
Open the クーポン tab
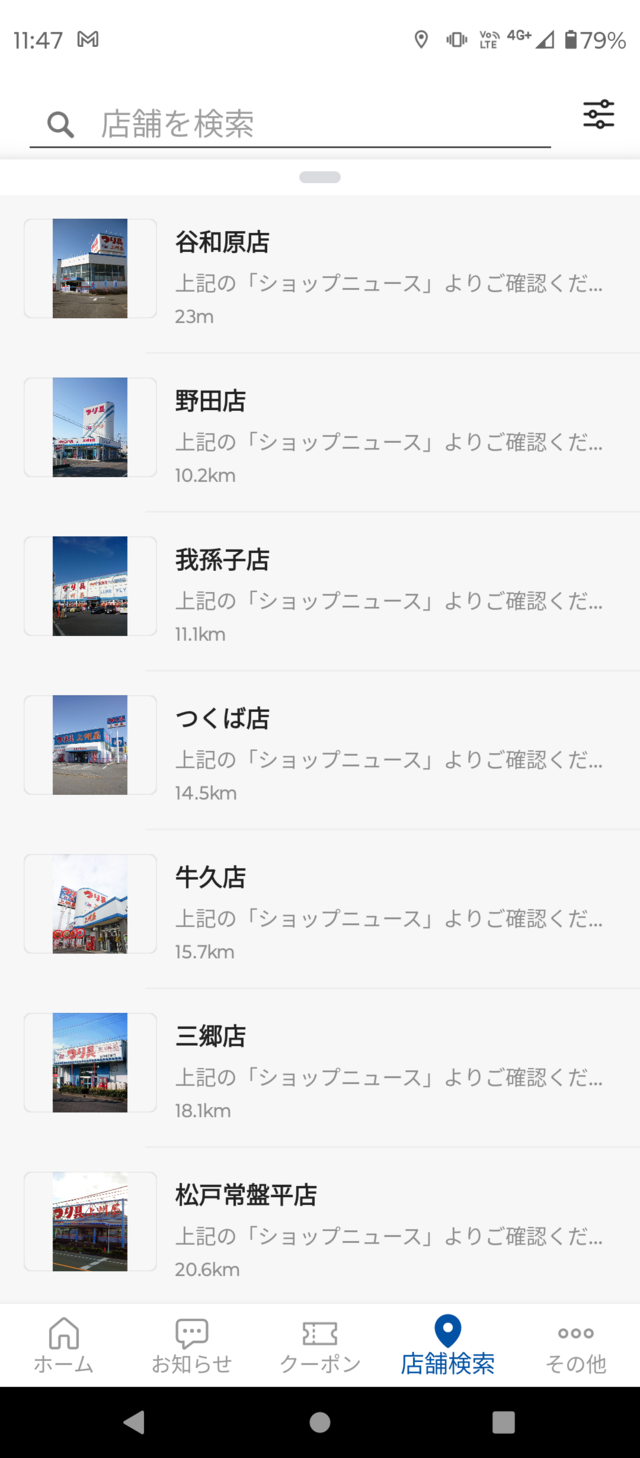tap(320, 1346)
